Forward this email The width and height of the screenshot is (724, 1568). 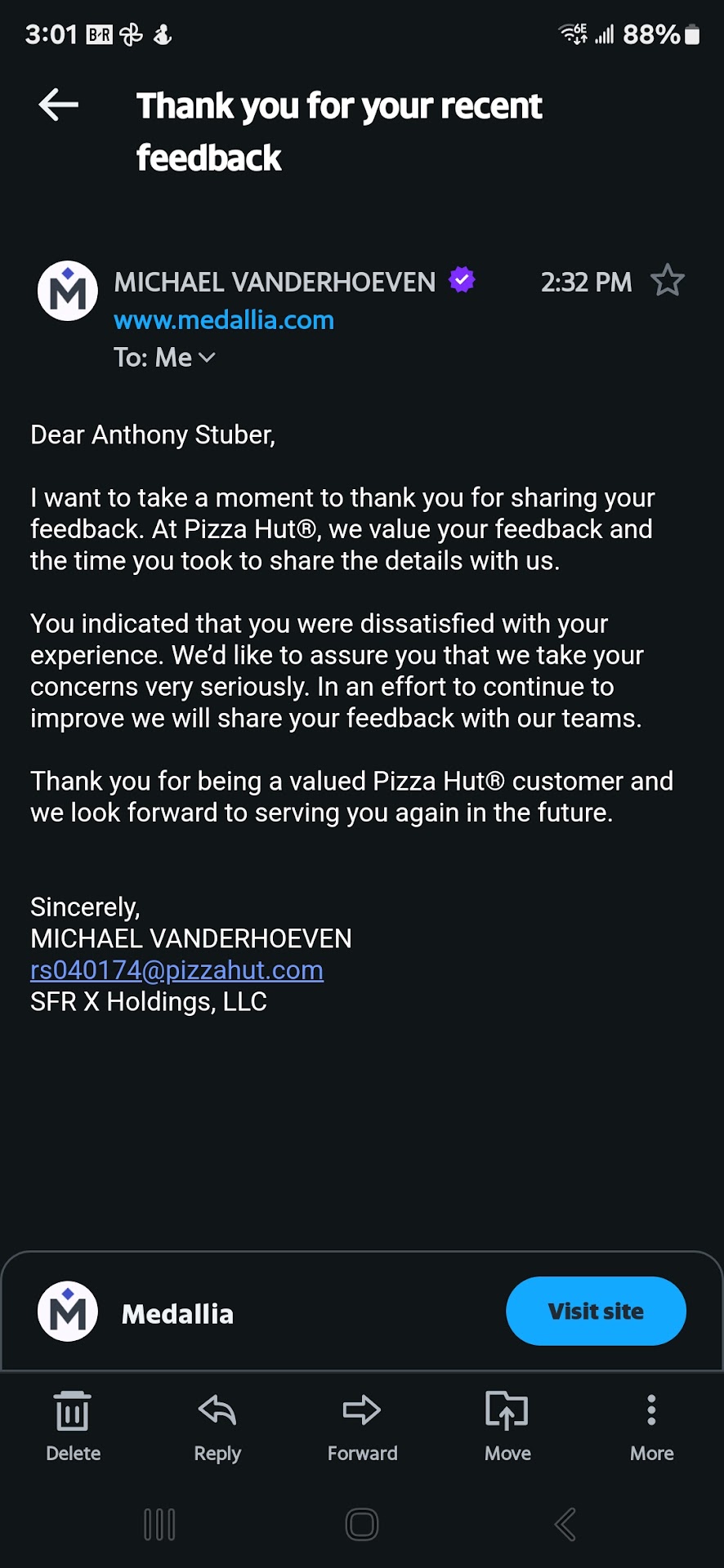coord(362,1426)
